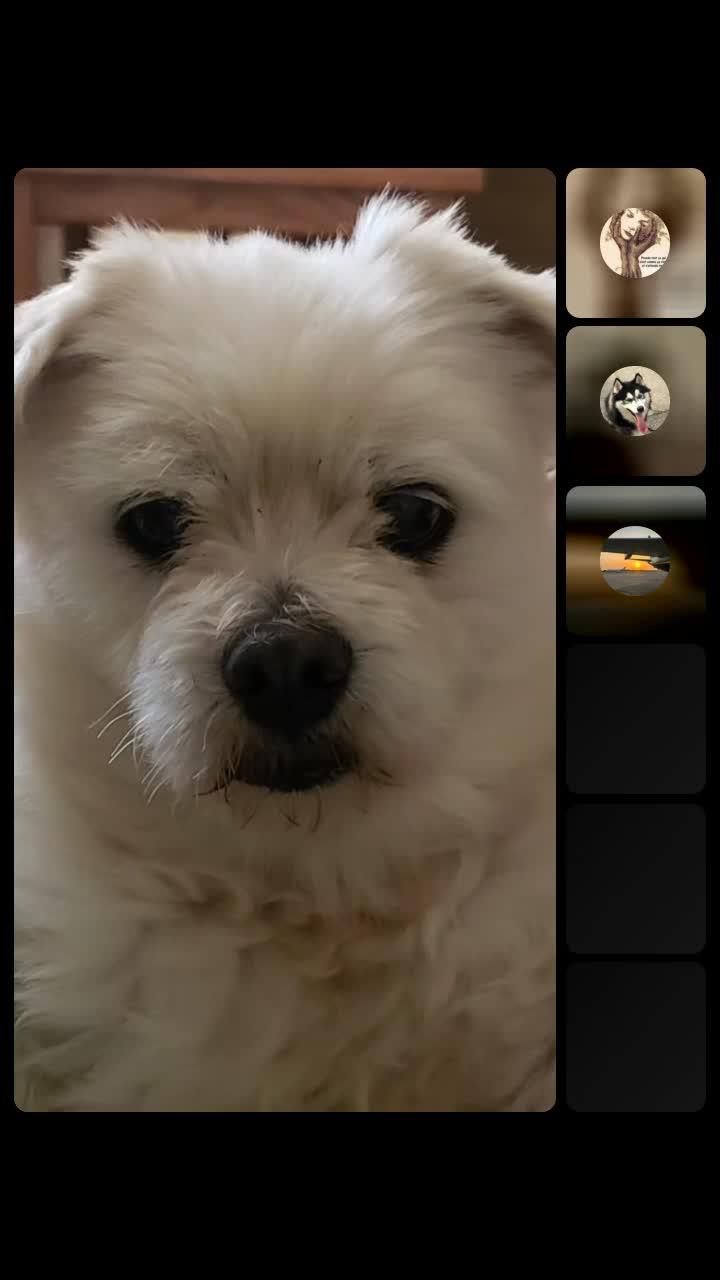Select the participant tile with the husky avatar
The image size is (720, 1280).
(x=635, y=400)
